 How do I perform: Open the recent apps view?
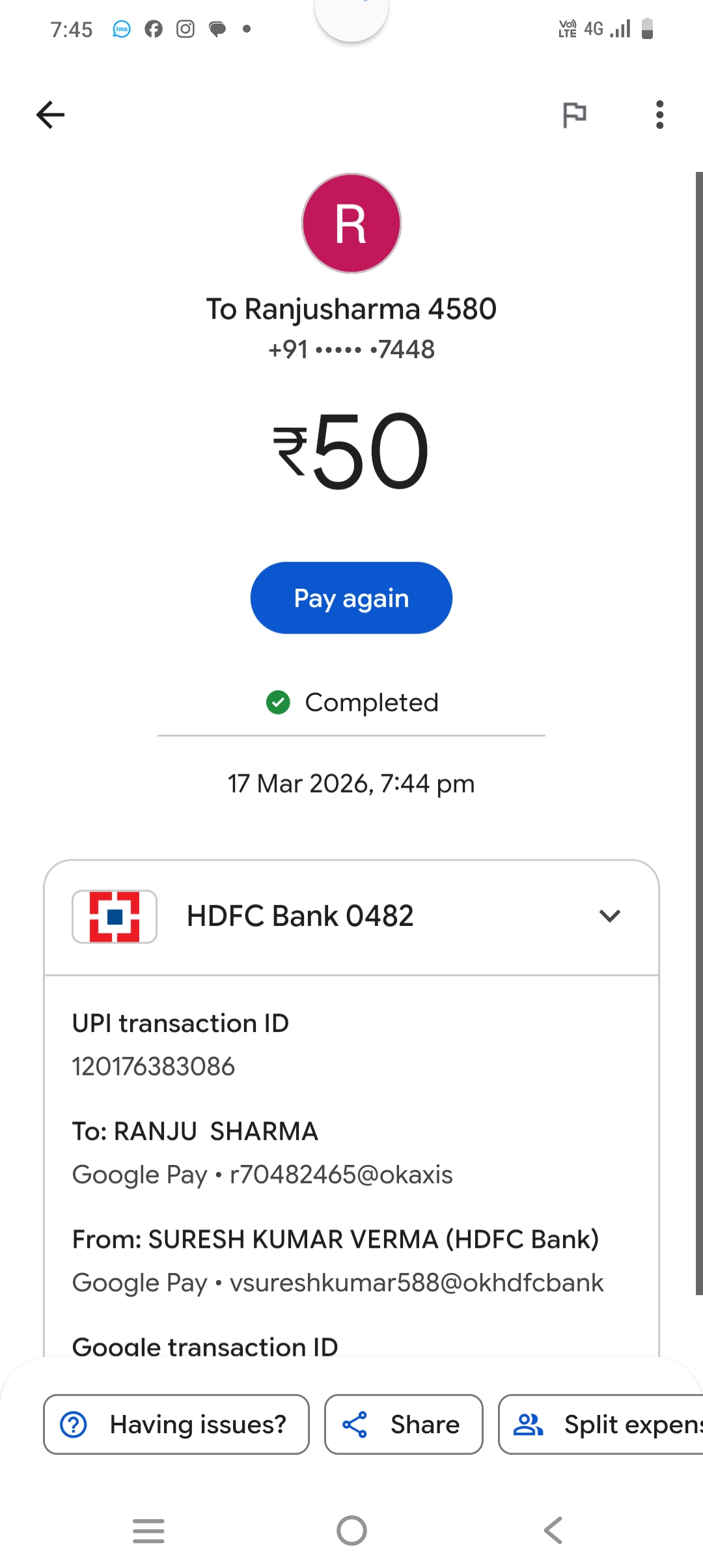point(148,1530)
